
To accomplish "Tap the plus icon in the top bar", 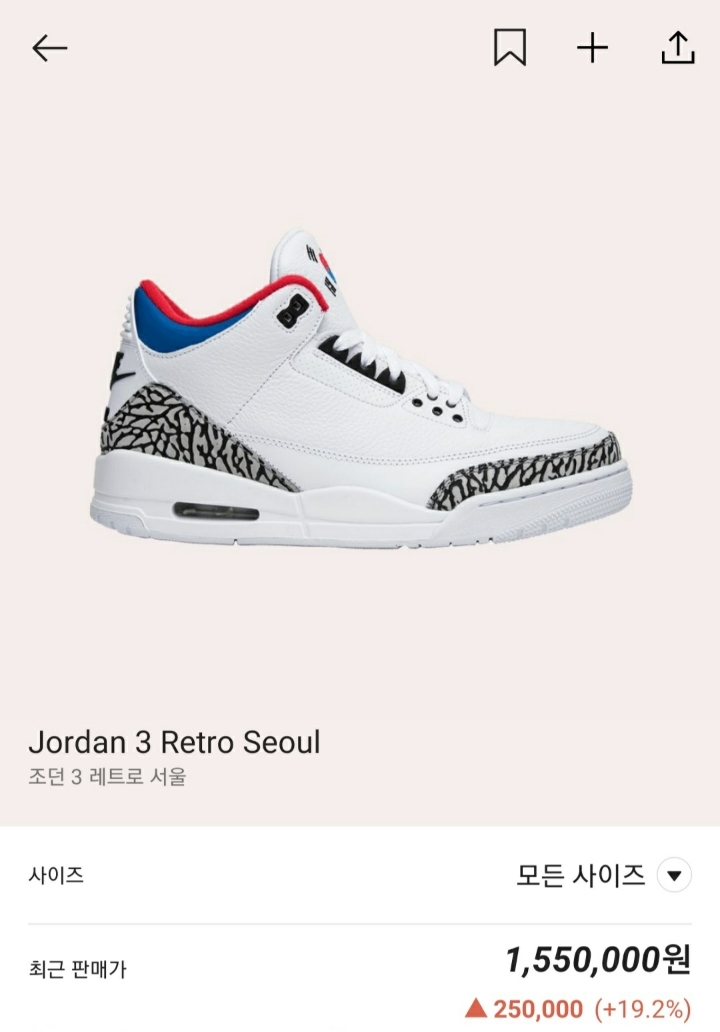I will pos(593,48).
